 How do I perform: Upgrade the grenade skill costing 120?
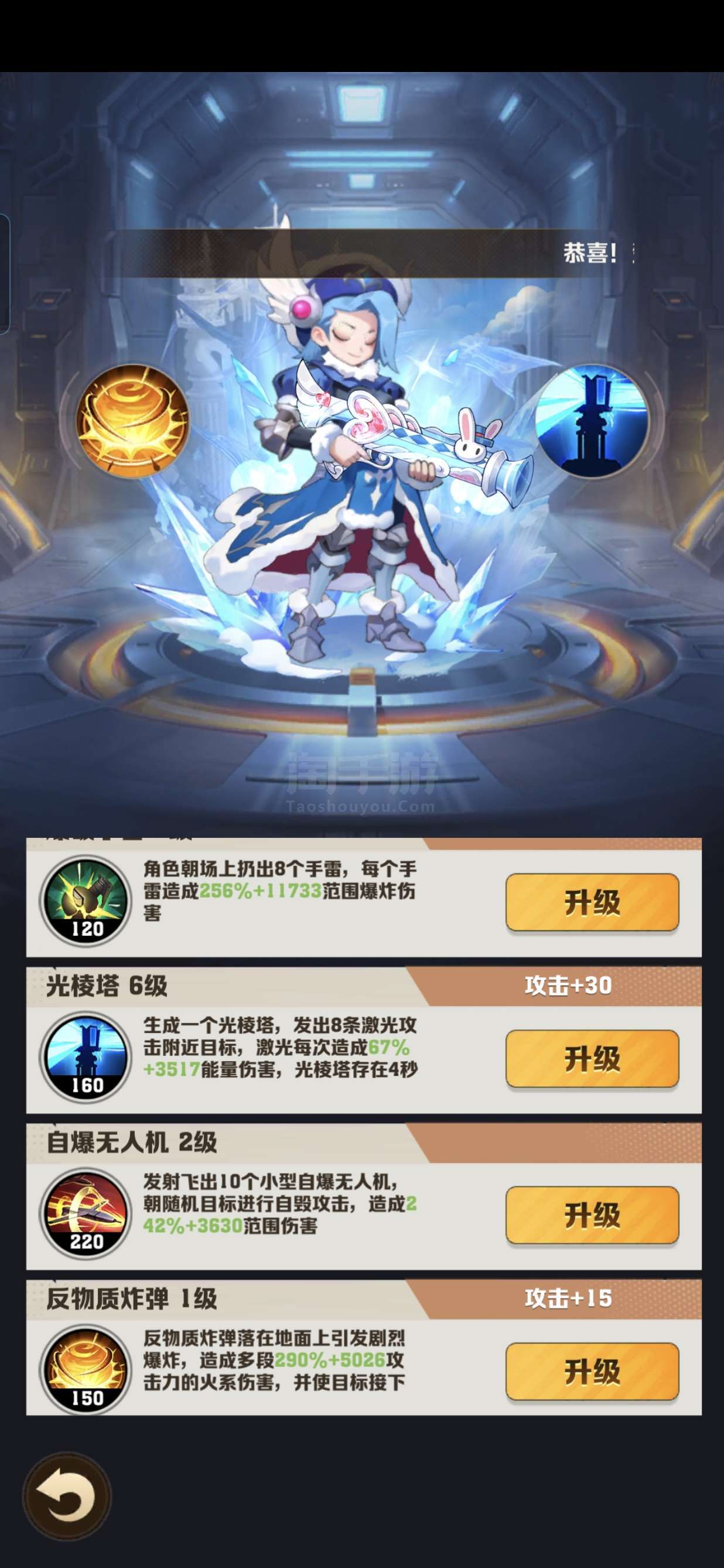(x=592, y=902)
